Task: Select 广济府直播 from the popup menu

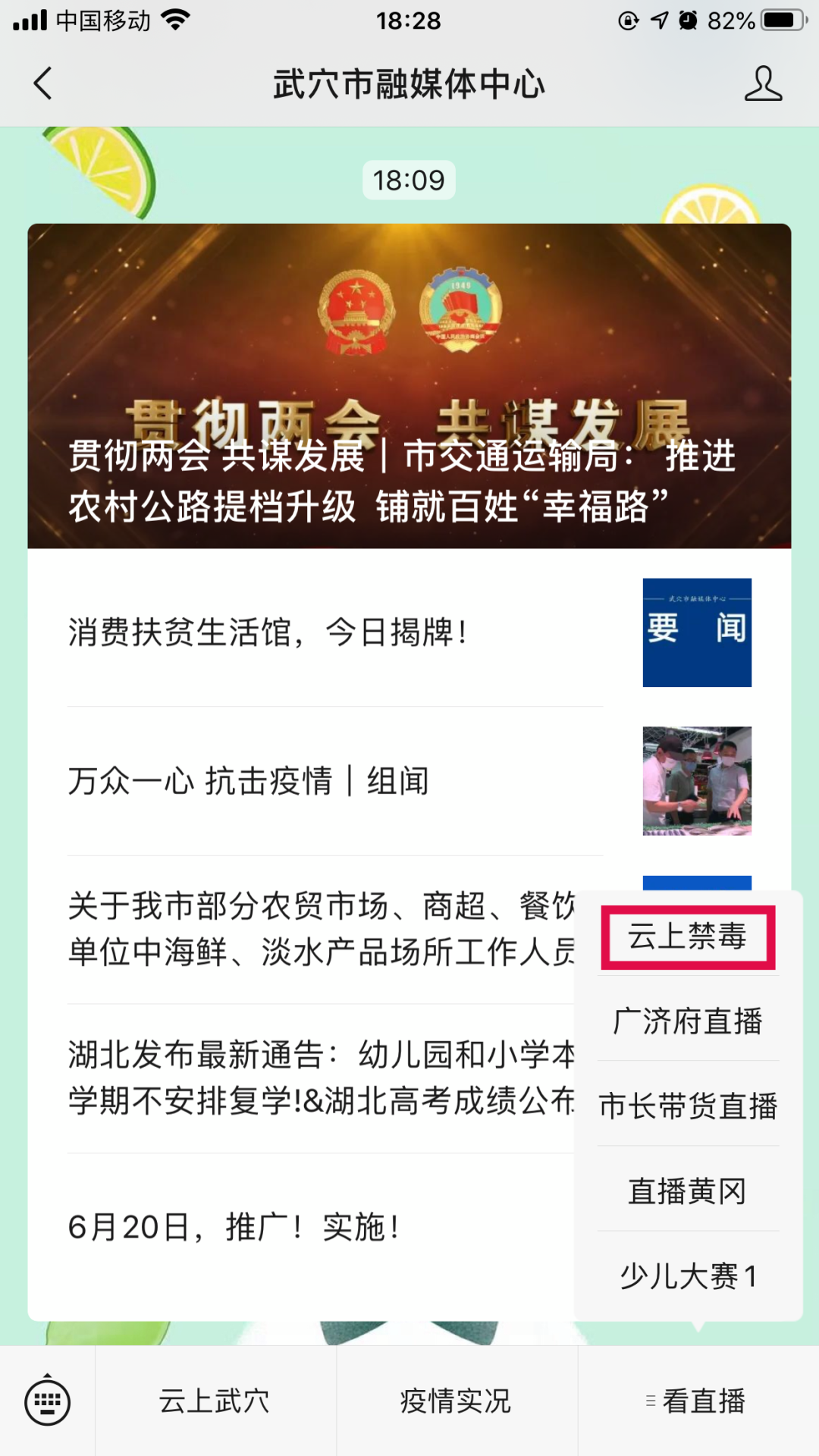Action: (688, 1021)
